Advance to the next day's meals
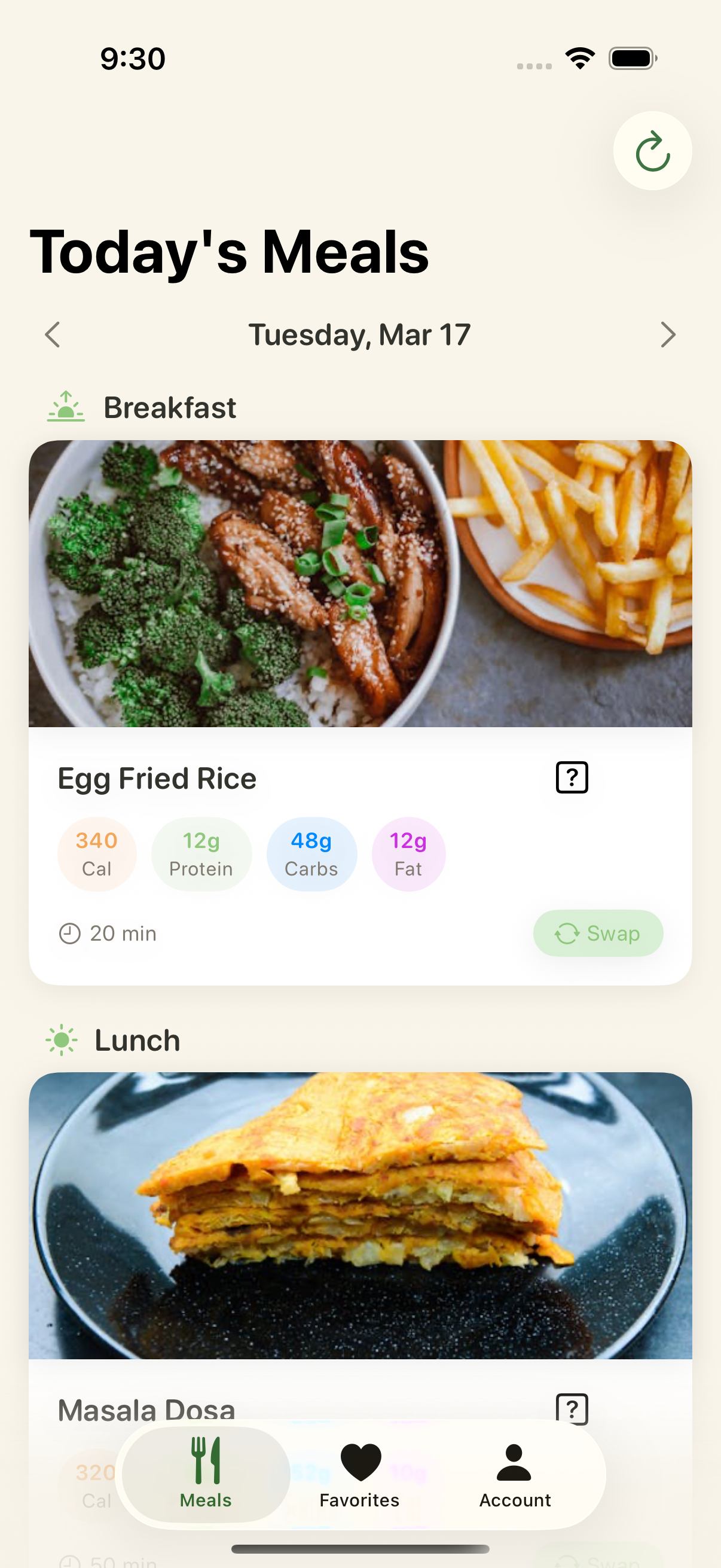 click(x=668, y=334)
